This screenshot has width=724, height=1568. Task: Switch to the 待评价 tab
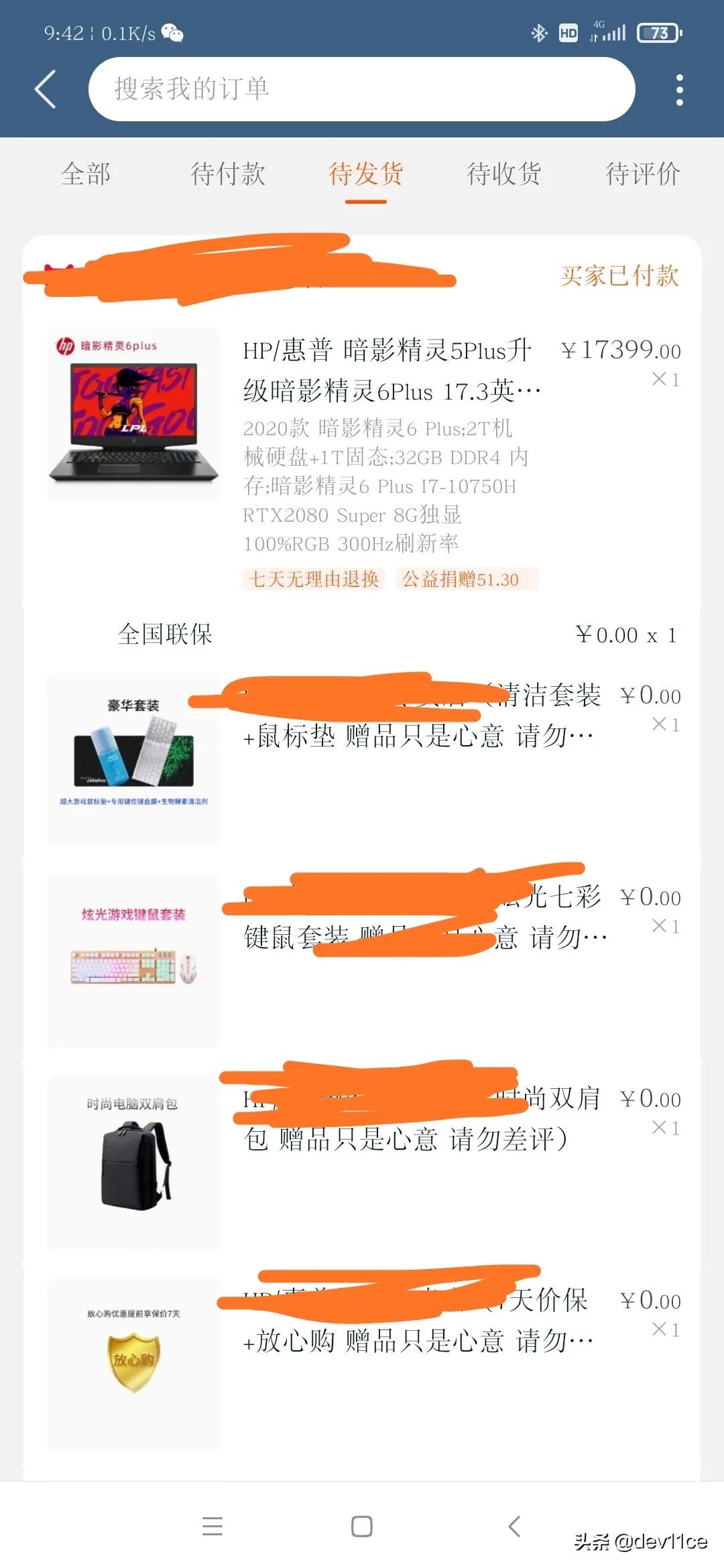[x=644, y=174]
